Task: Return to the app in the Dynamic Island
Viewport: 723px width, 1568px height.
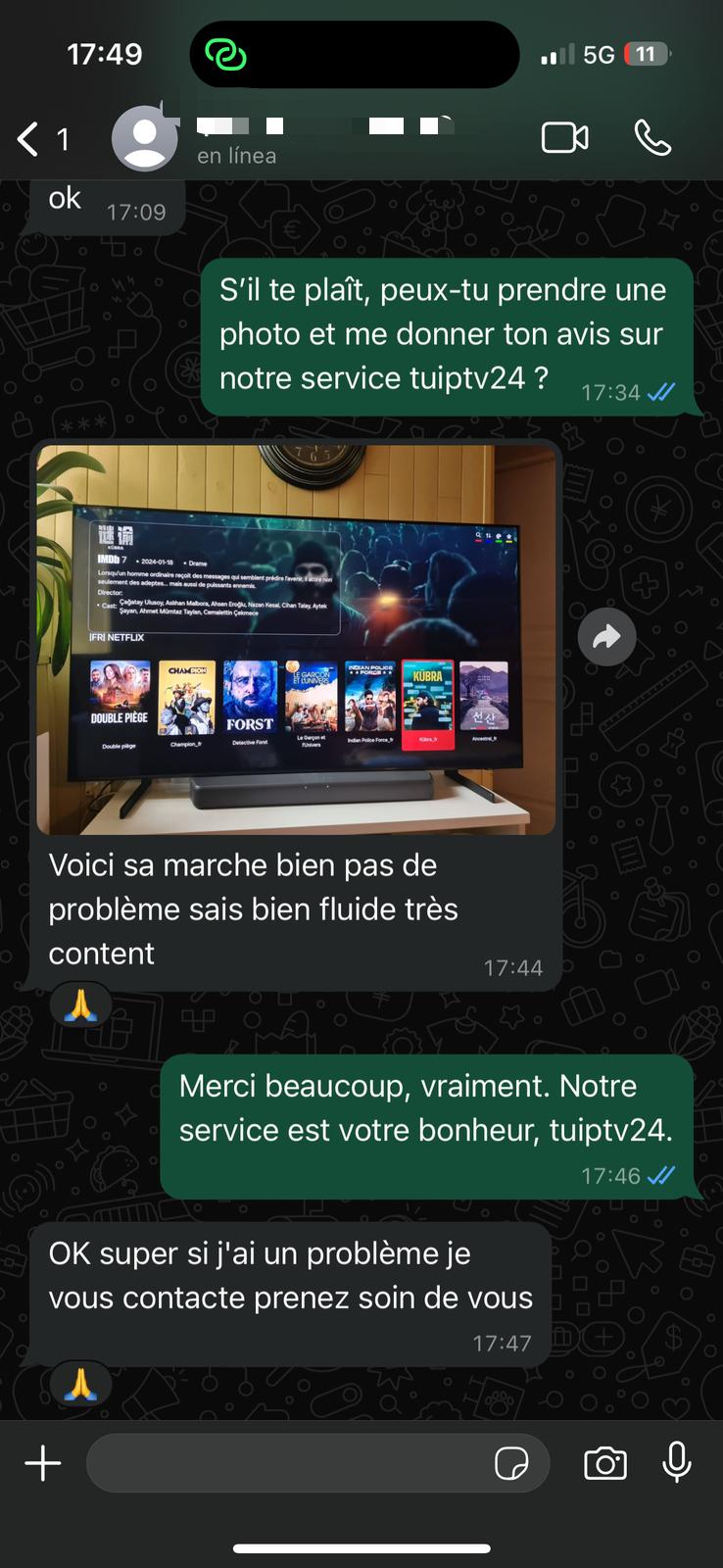Action: 225,55
